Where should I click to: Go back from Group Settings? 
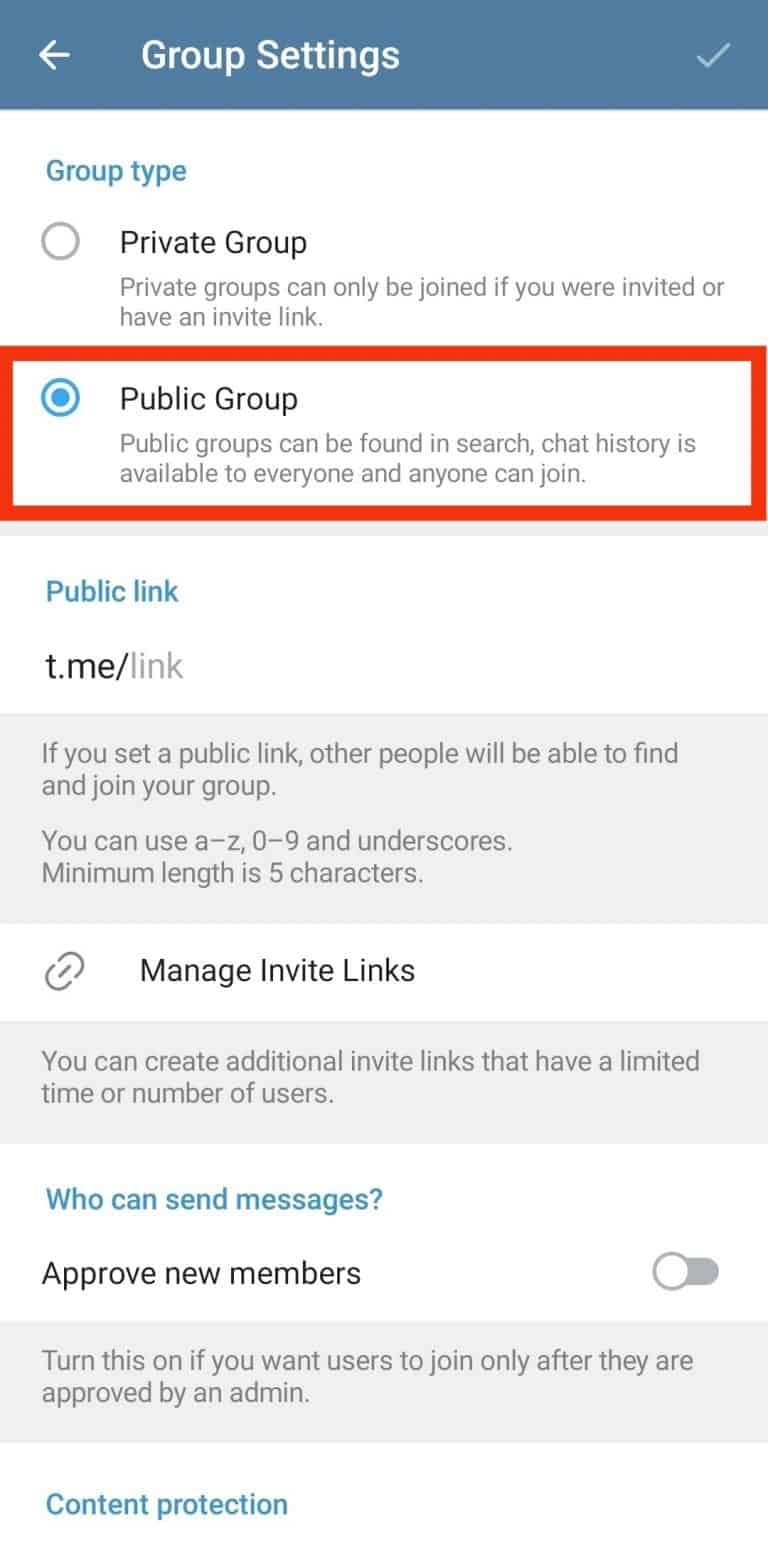click(x=54, y=55)
